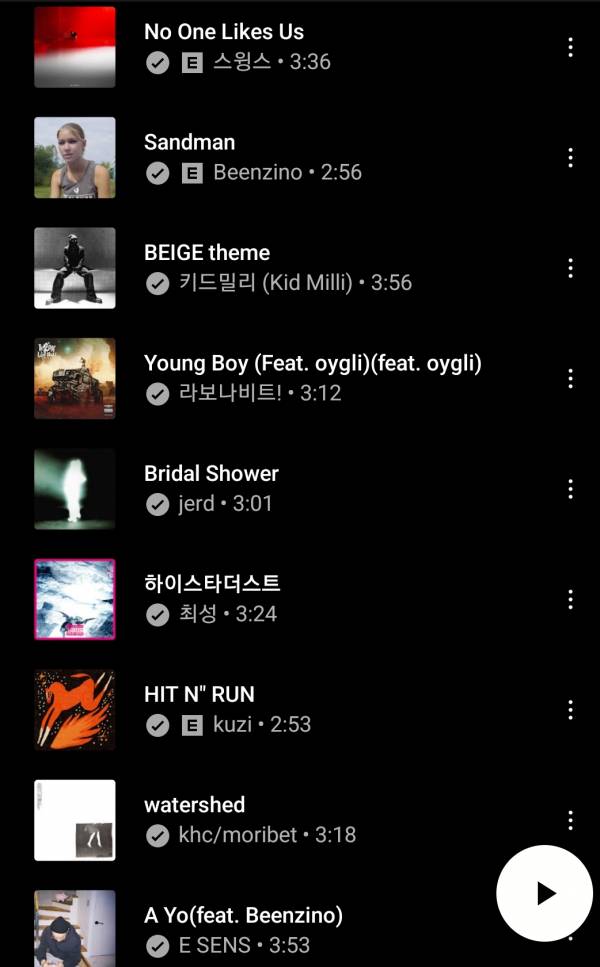The width and height of the screenshot is (600, 967).
Task: Play the playlist with the floating play button
Action: tap(544, 893)
